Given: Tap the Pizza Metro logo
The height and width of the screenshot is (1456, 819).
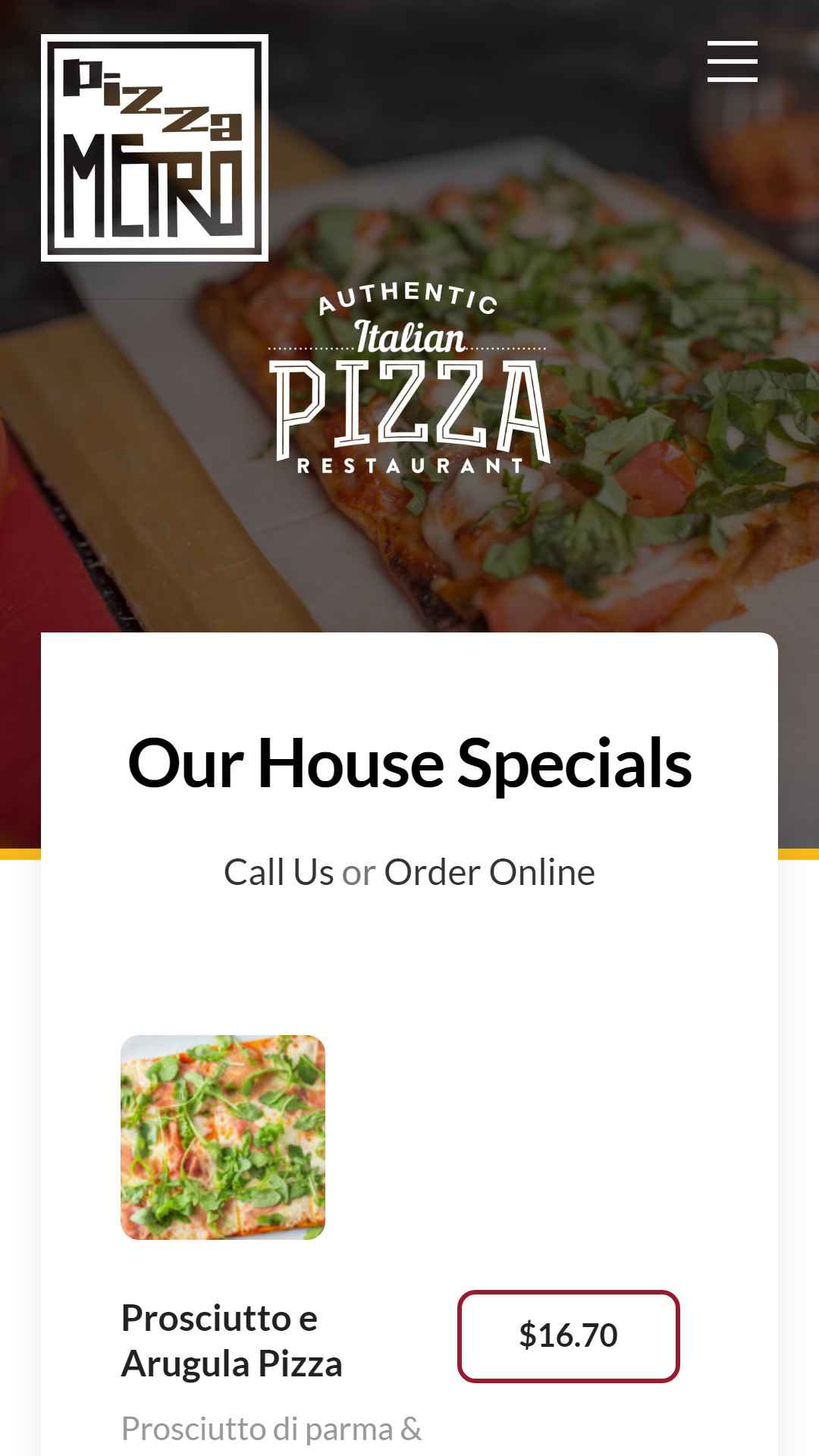Looking at the screenshot, I should 155,148.
